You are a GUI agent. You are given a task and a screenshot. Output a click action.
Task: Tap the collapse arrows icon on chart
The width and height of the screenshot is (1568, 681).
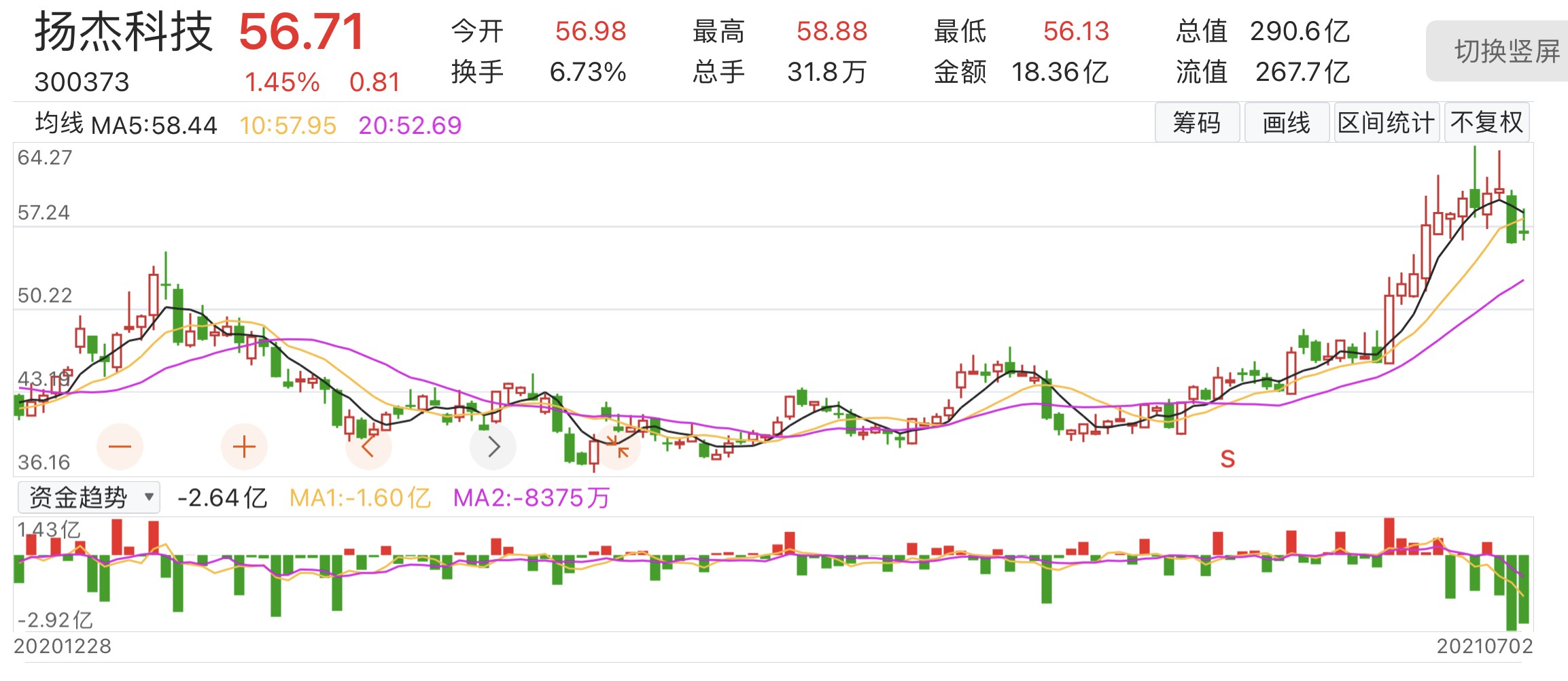[x=618, y=447]
